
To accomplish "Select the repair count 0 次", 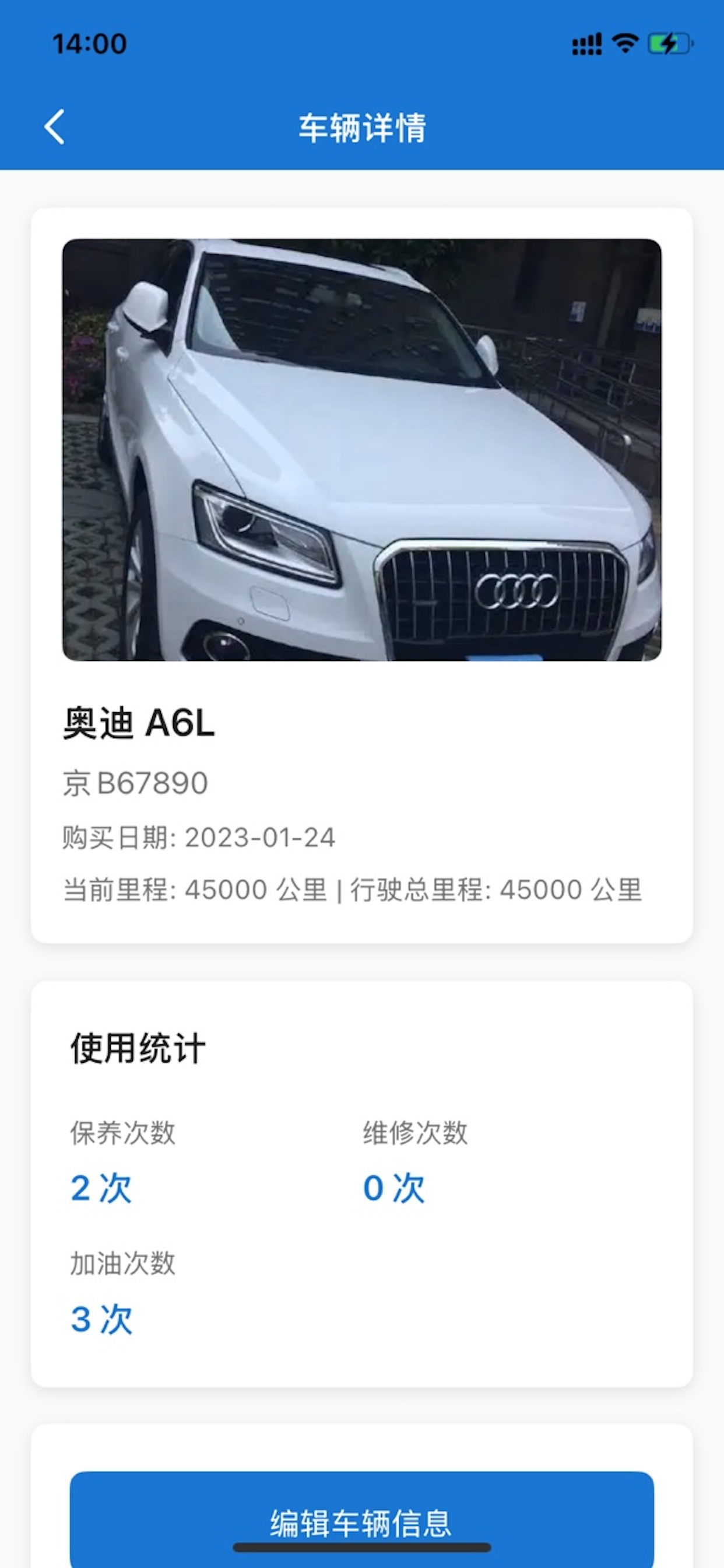I will coord(395,1186).
